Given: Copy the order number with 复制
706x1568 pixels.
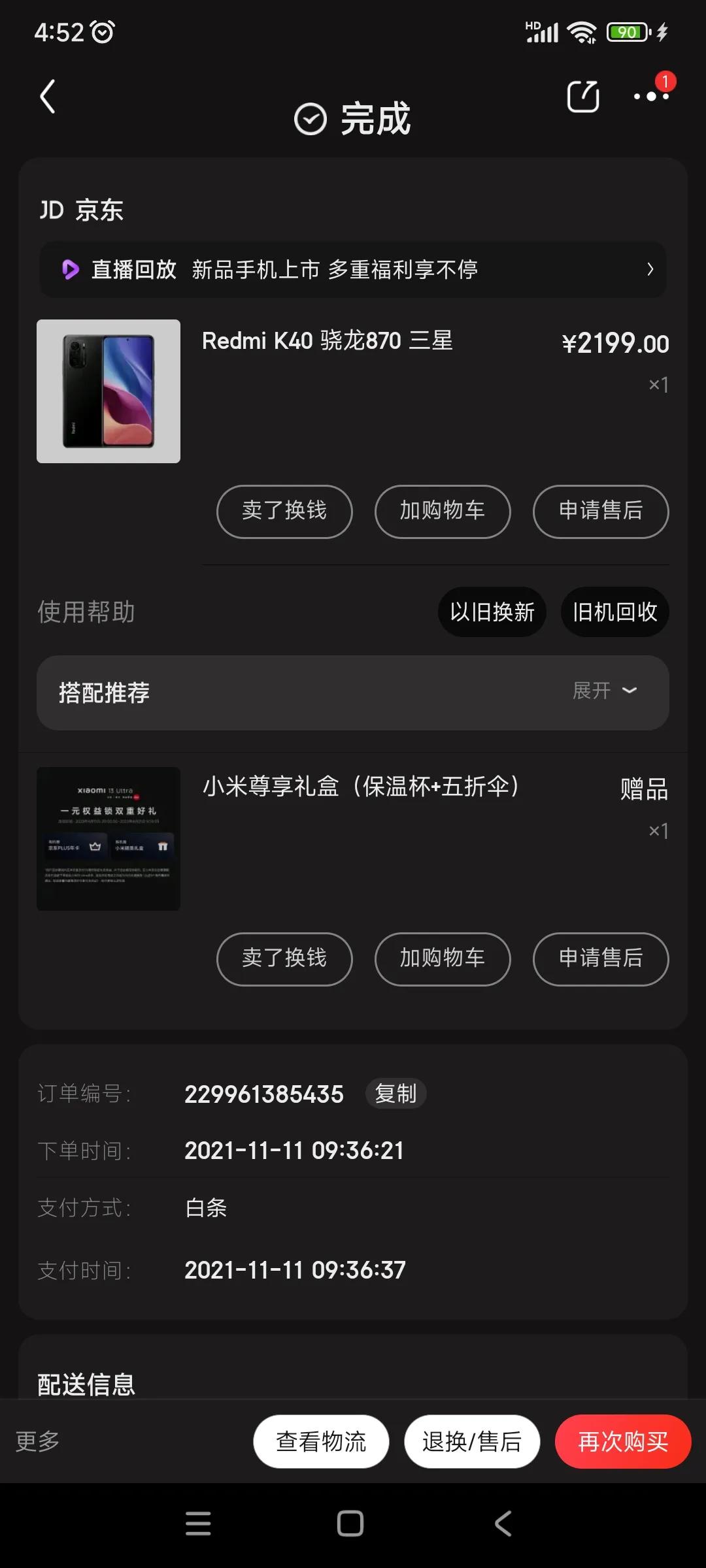Looking at the screenshot, I should tap(395, 1094).
